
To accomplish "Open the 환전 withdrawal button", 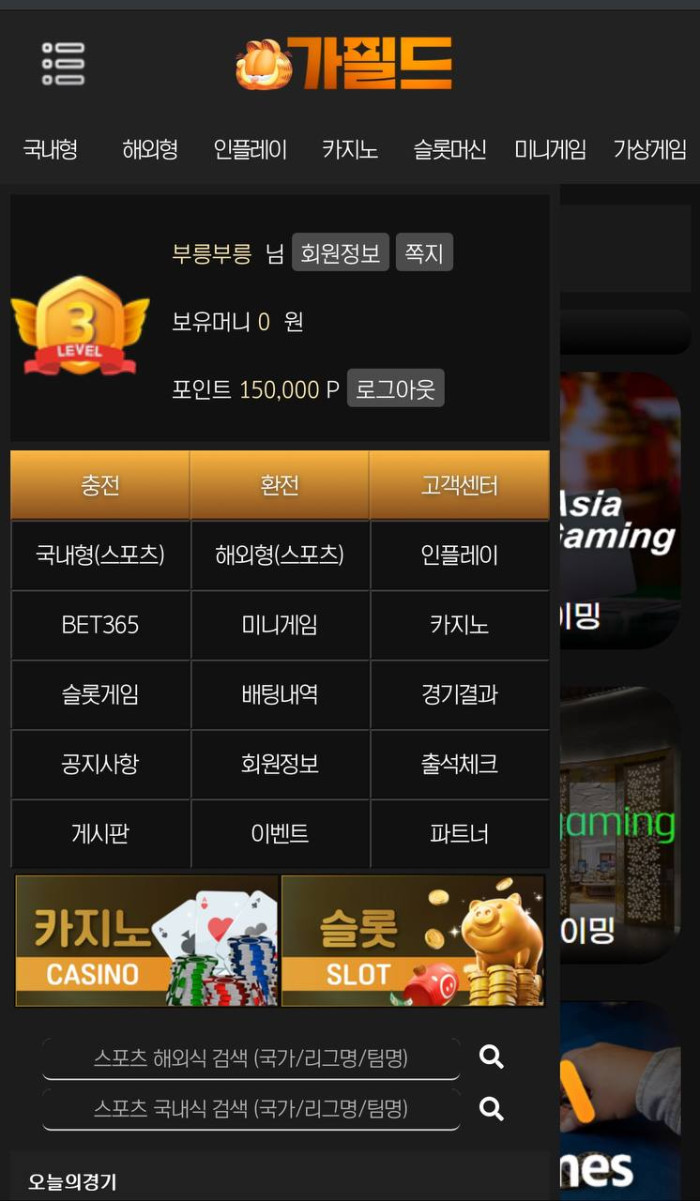I will [x=280, y=486].
